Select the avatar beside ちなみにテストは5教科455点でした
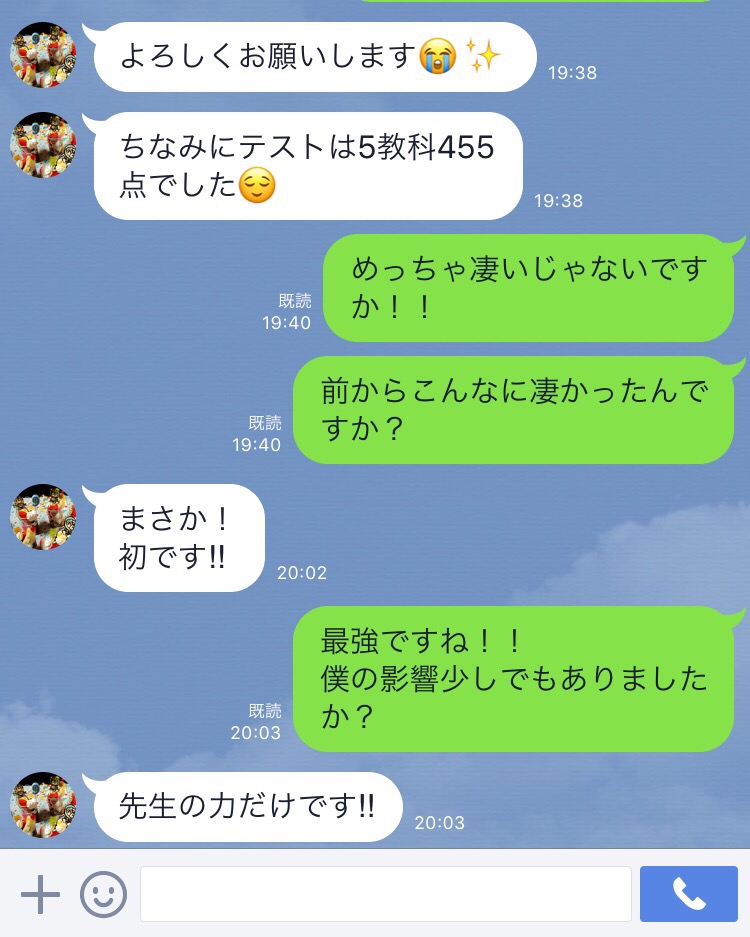750x937 pixels. tap(43, 145)
